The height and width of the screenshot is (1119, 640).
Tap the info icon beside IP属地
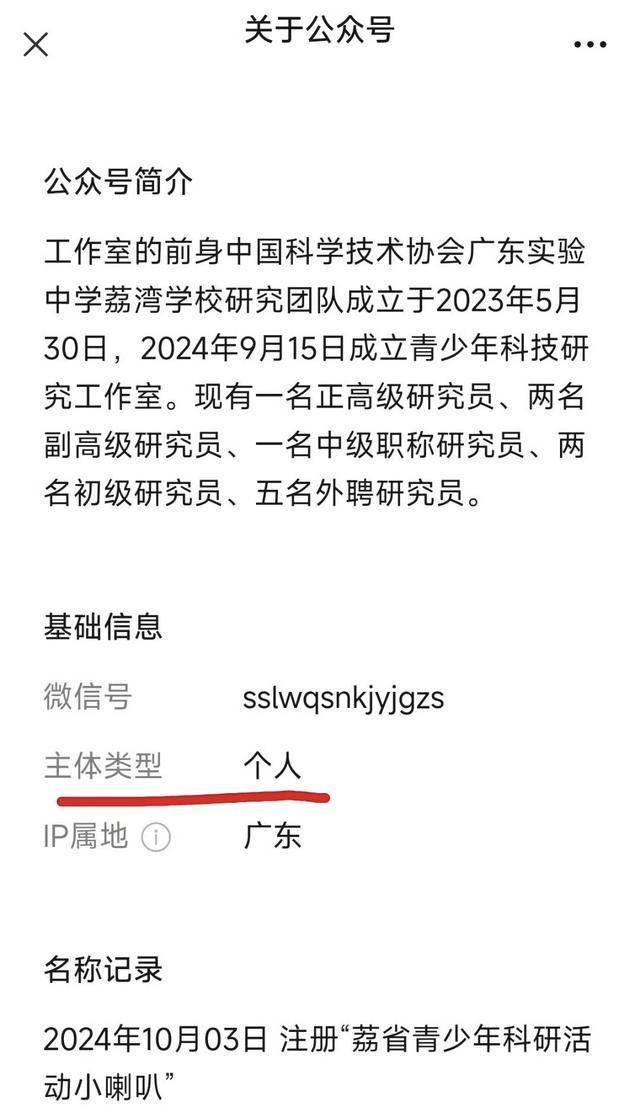click(156, 837)
